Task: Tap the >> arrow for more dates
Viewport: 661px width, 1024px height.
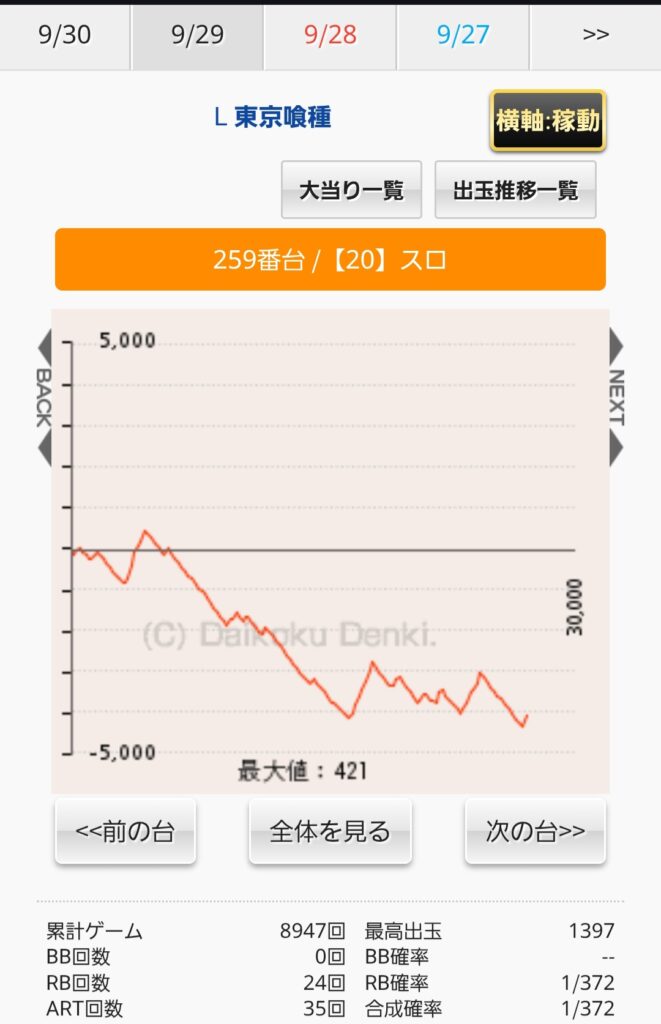Action: pos(595,35)
